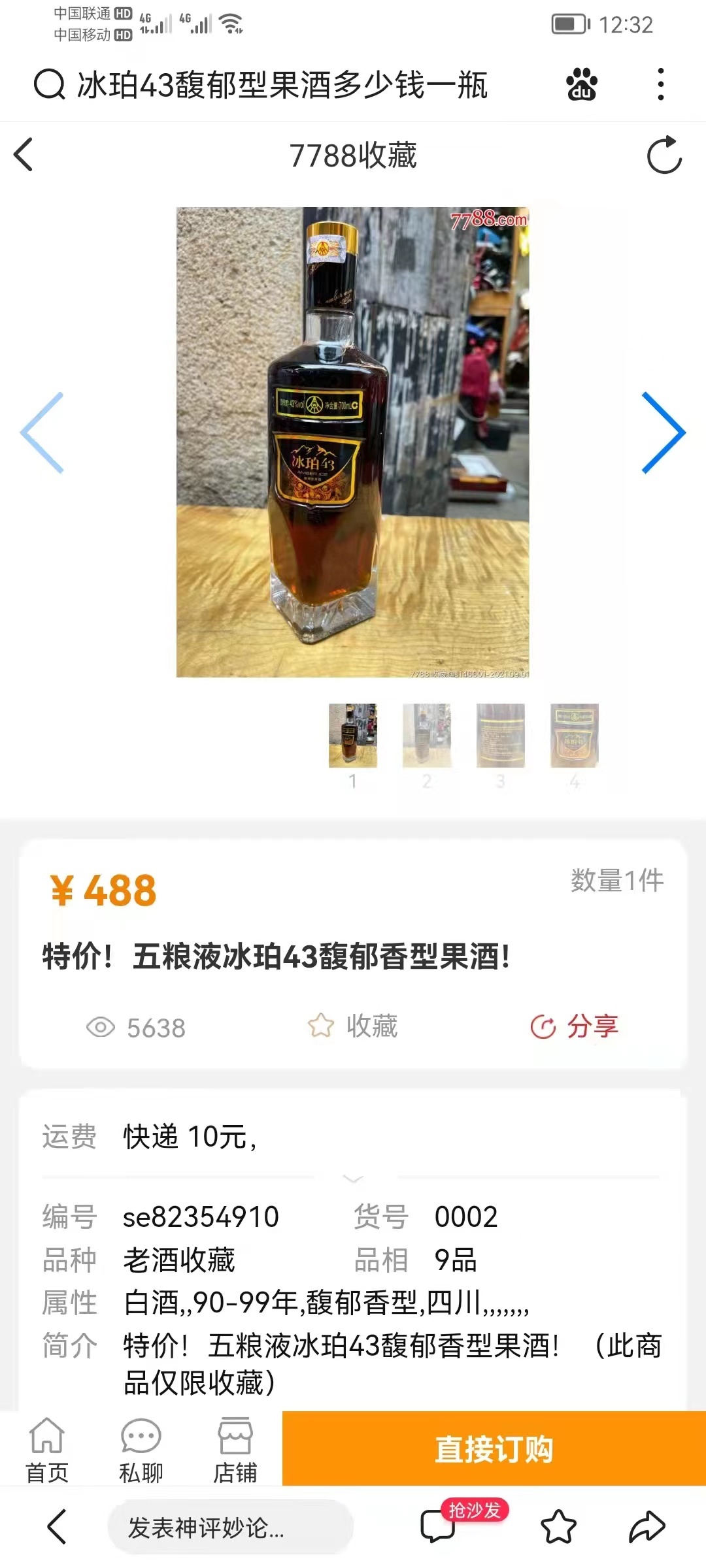Select product thumbnail 2
The width and height of the screenshot is (706, 1568).
point(427,736)
